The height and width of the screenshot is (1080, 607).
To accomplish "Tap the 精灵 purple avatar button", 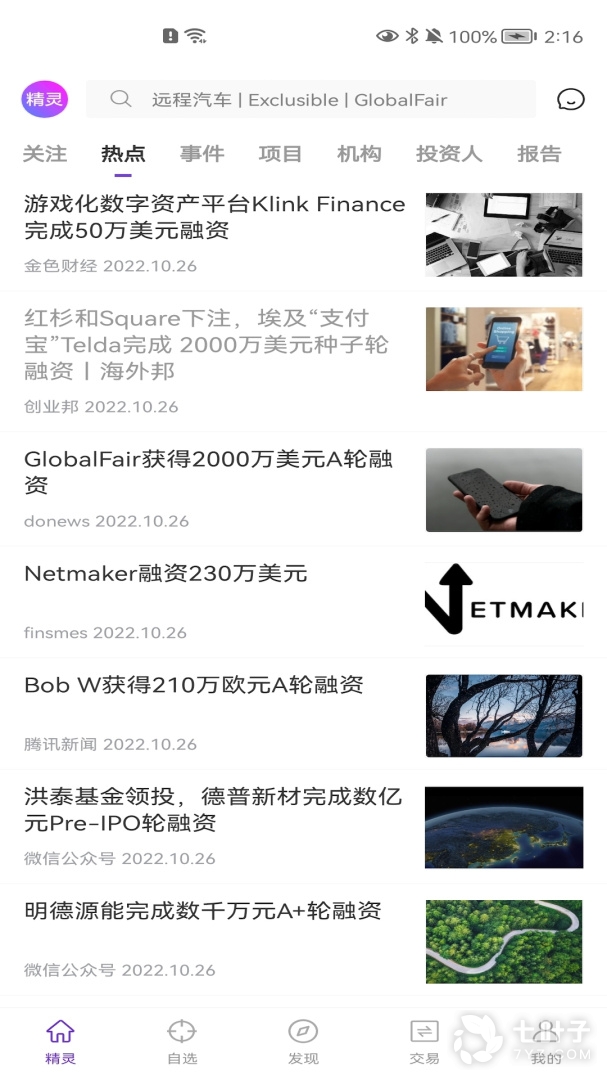I will coord(45,99).
